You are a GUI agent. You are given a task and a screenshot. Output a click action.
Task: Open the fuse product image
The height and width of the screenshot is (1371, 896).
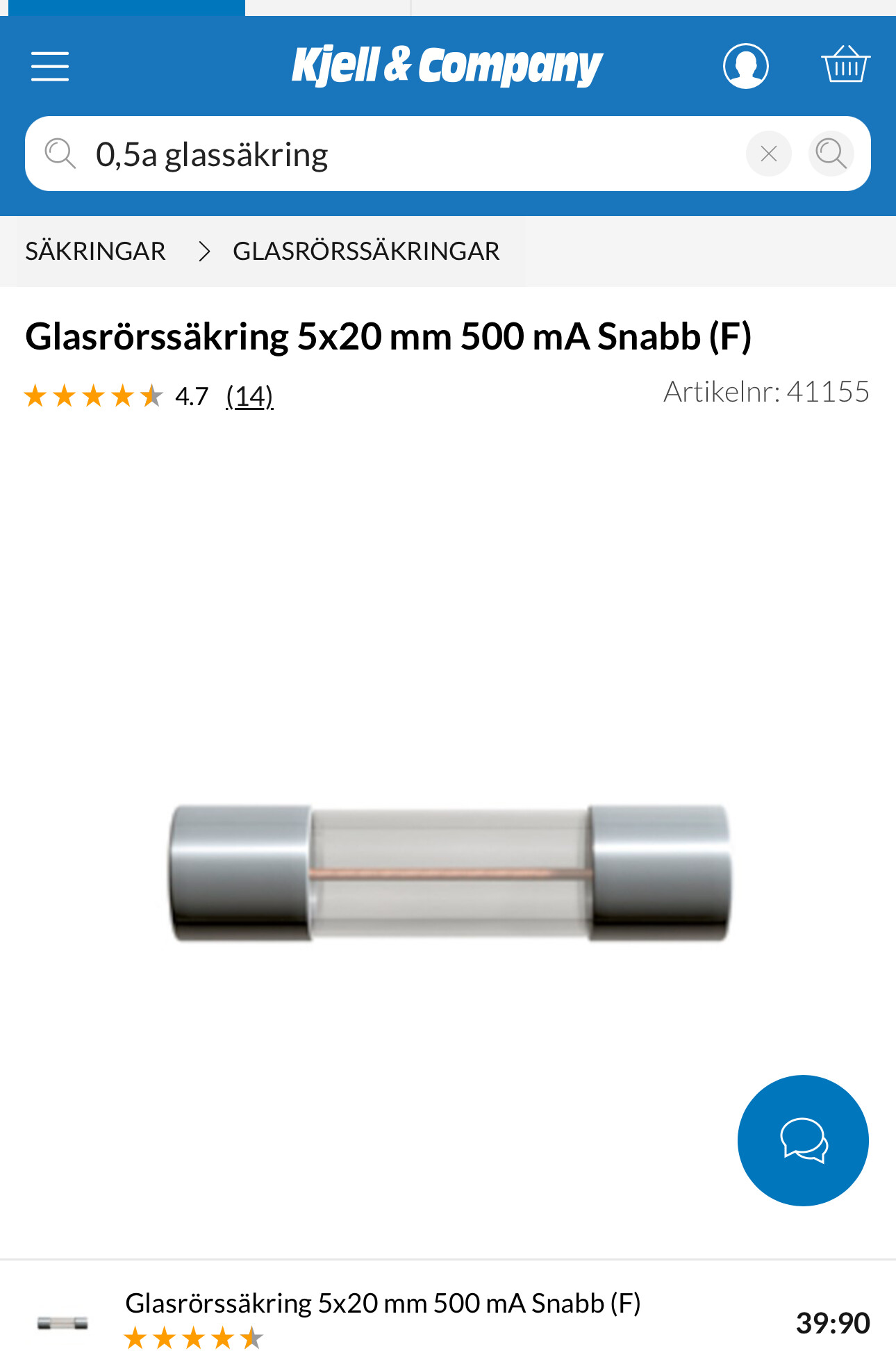tap(449, 873)
